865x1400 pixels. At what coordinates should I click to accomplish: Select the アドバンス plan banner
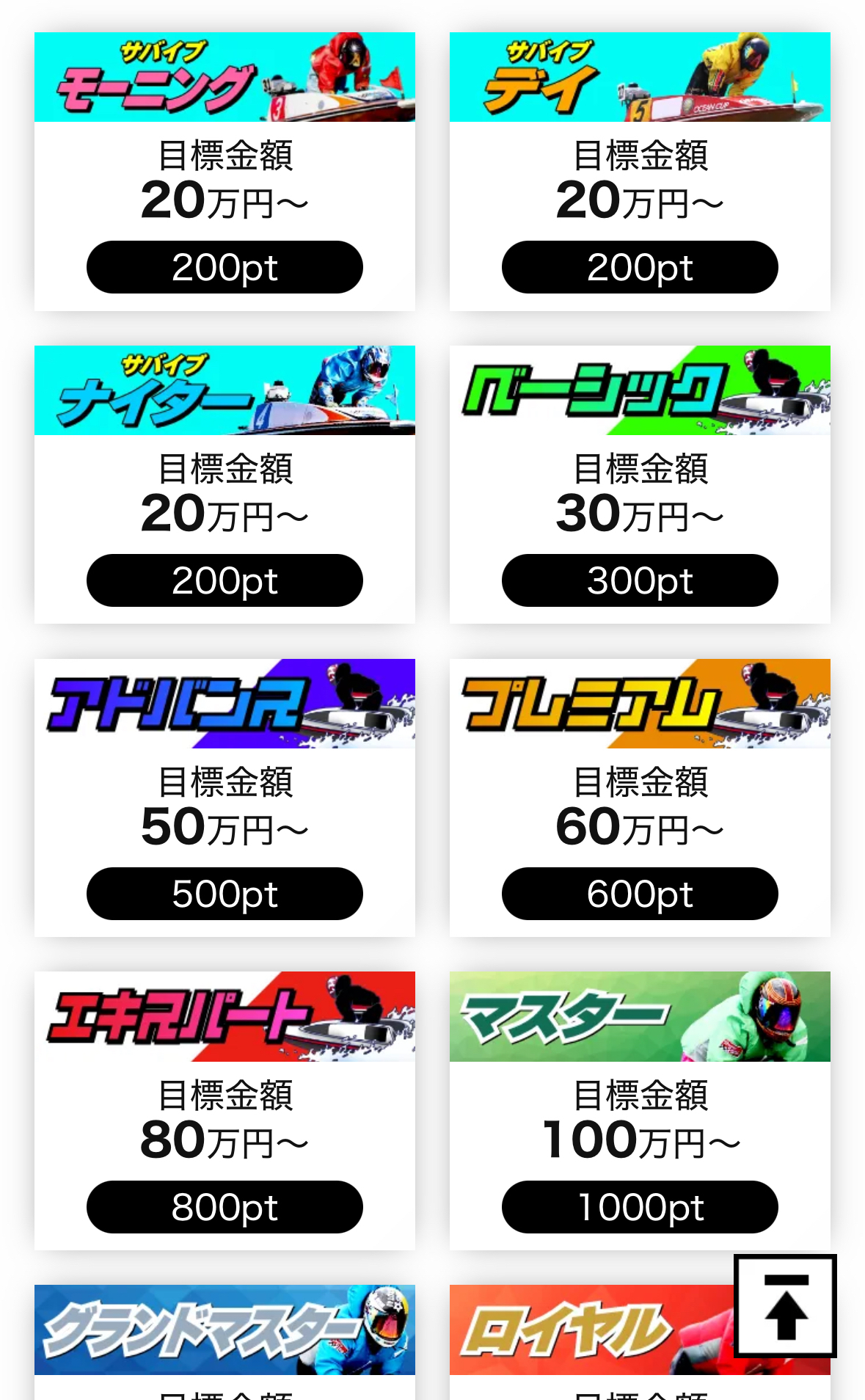coord(224,703)
